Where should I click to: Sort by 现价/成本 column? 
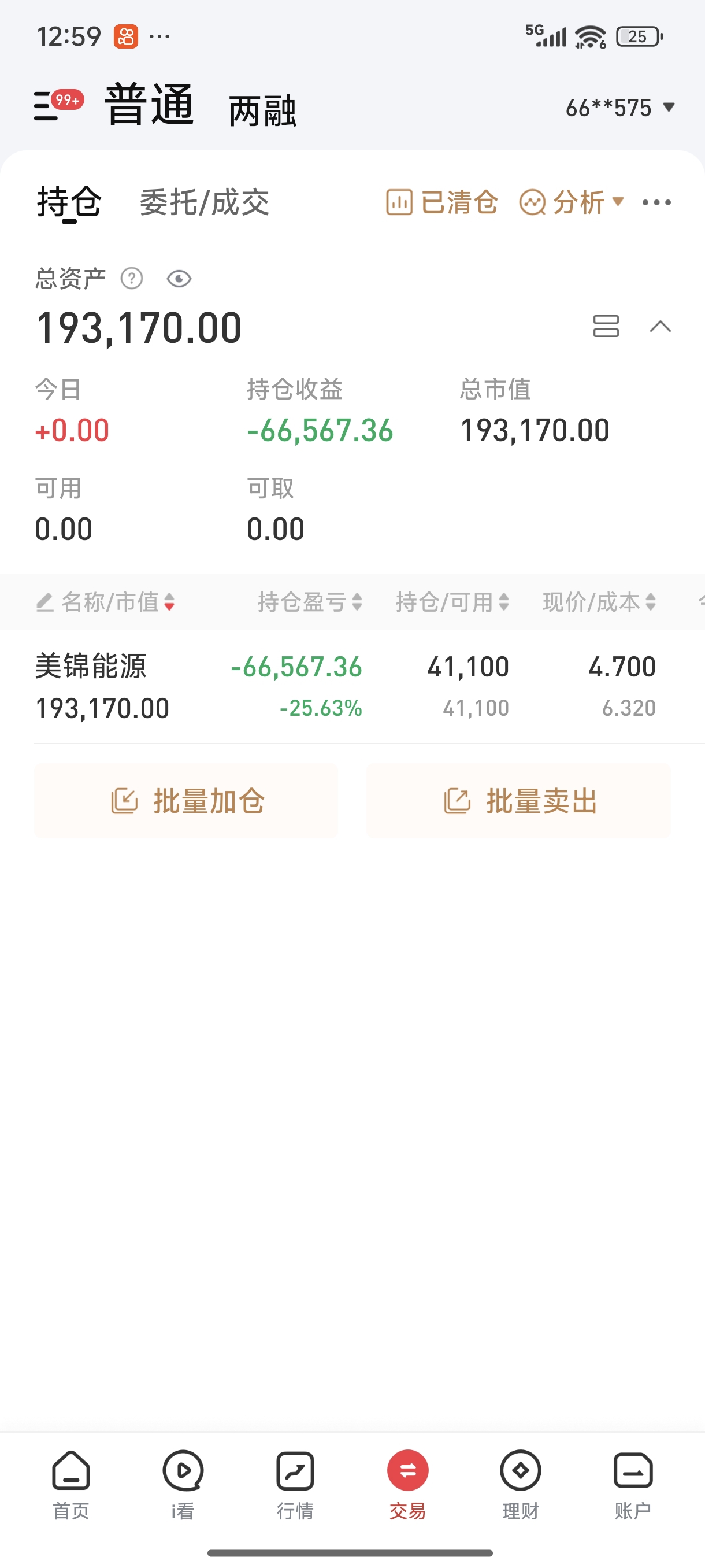[x=599, y=602]
